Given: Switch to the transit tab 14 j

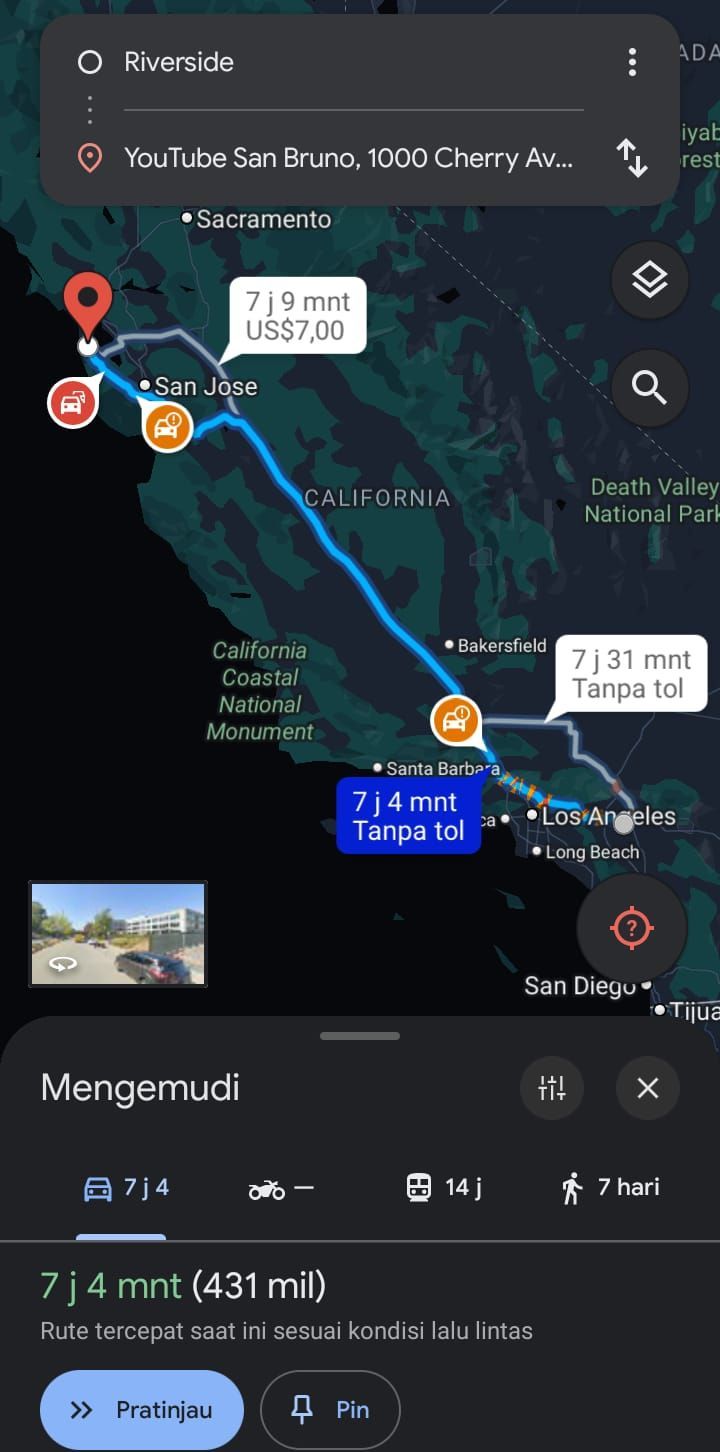Looking at the screenshot, I should (444, 1188).
